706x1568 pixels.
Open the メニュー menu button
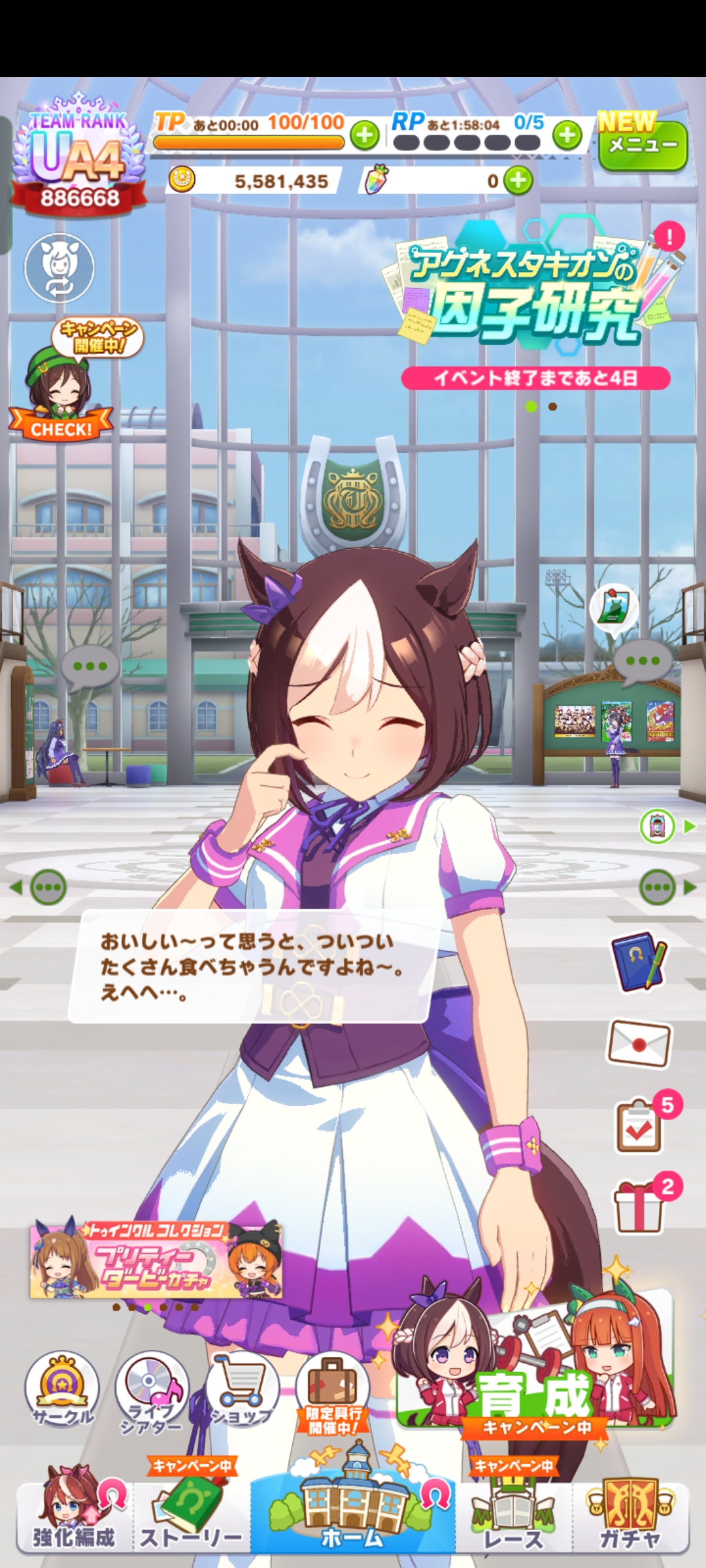click(643, 145)
